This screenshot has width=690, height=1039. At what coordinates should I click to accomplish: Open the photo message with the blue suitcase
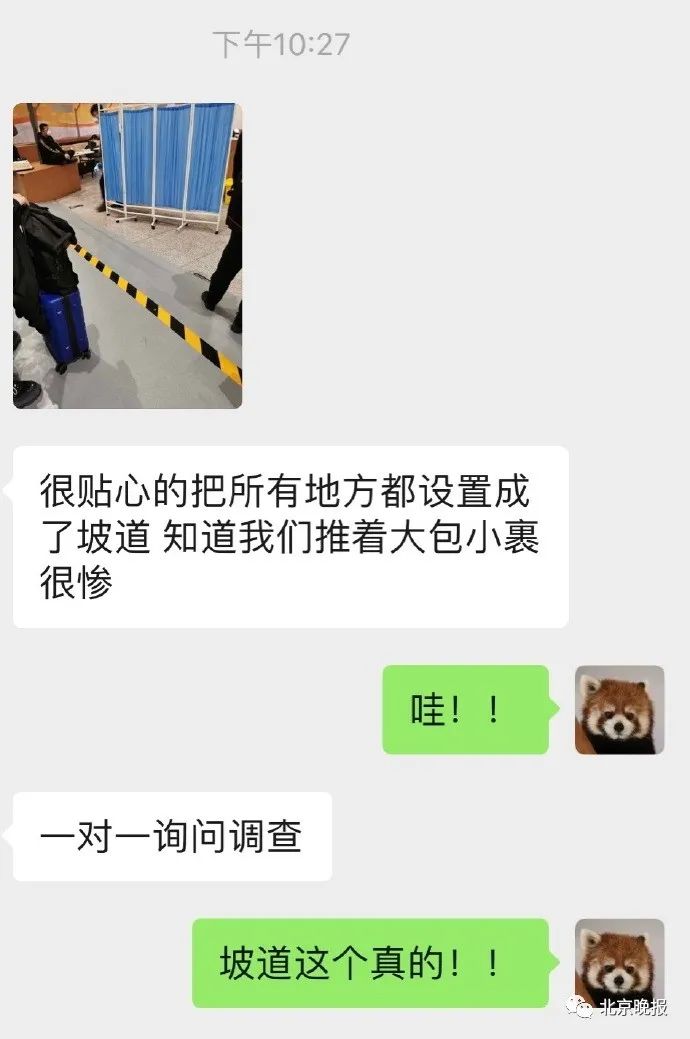point(127,255)
